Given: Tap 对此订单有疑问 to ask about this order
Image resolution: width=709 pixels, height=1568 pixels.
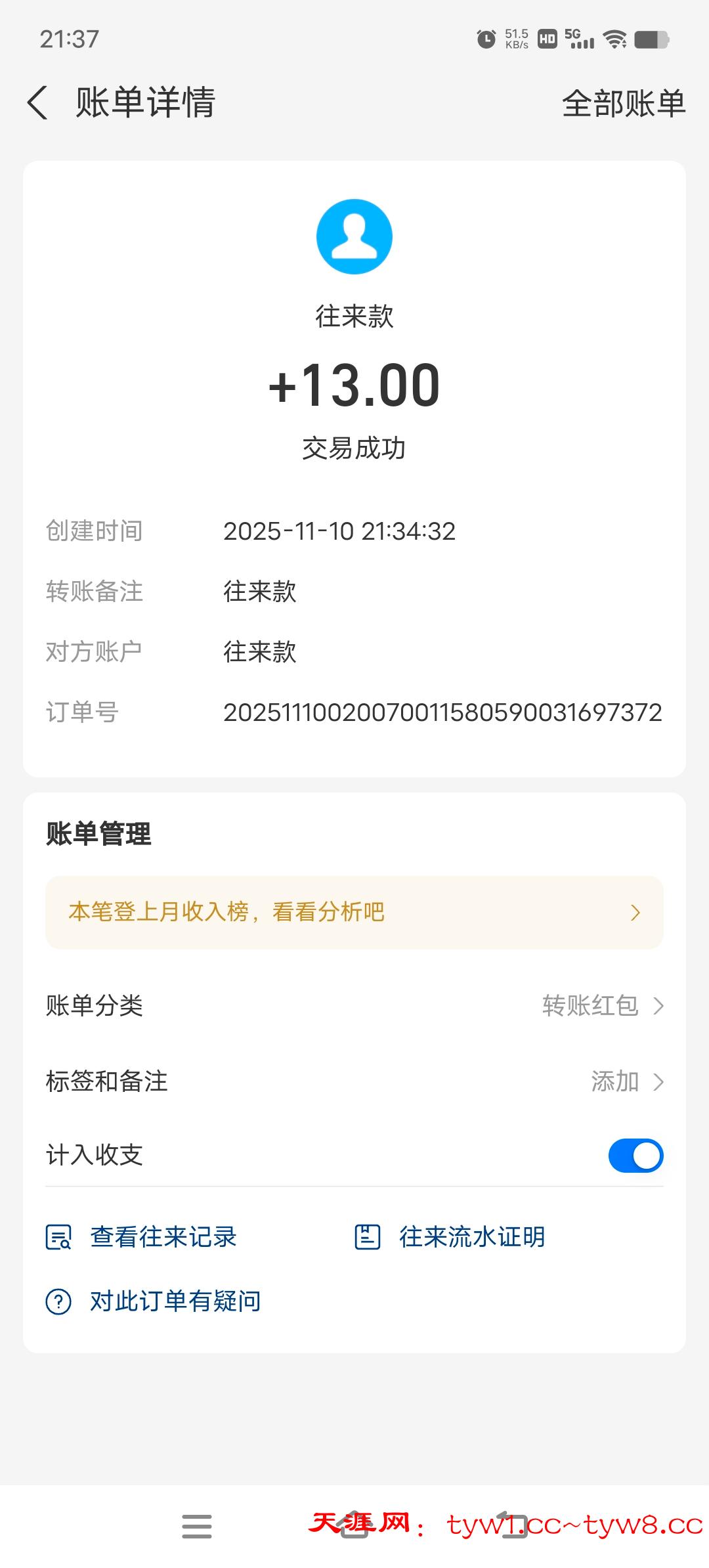Looking at the screenshot, I should 174,1300.
